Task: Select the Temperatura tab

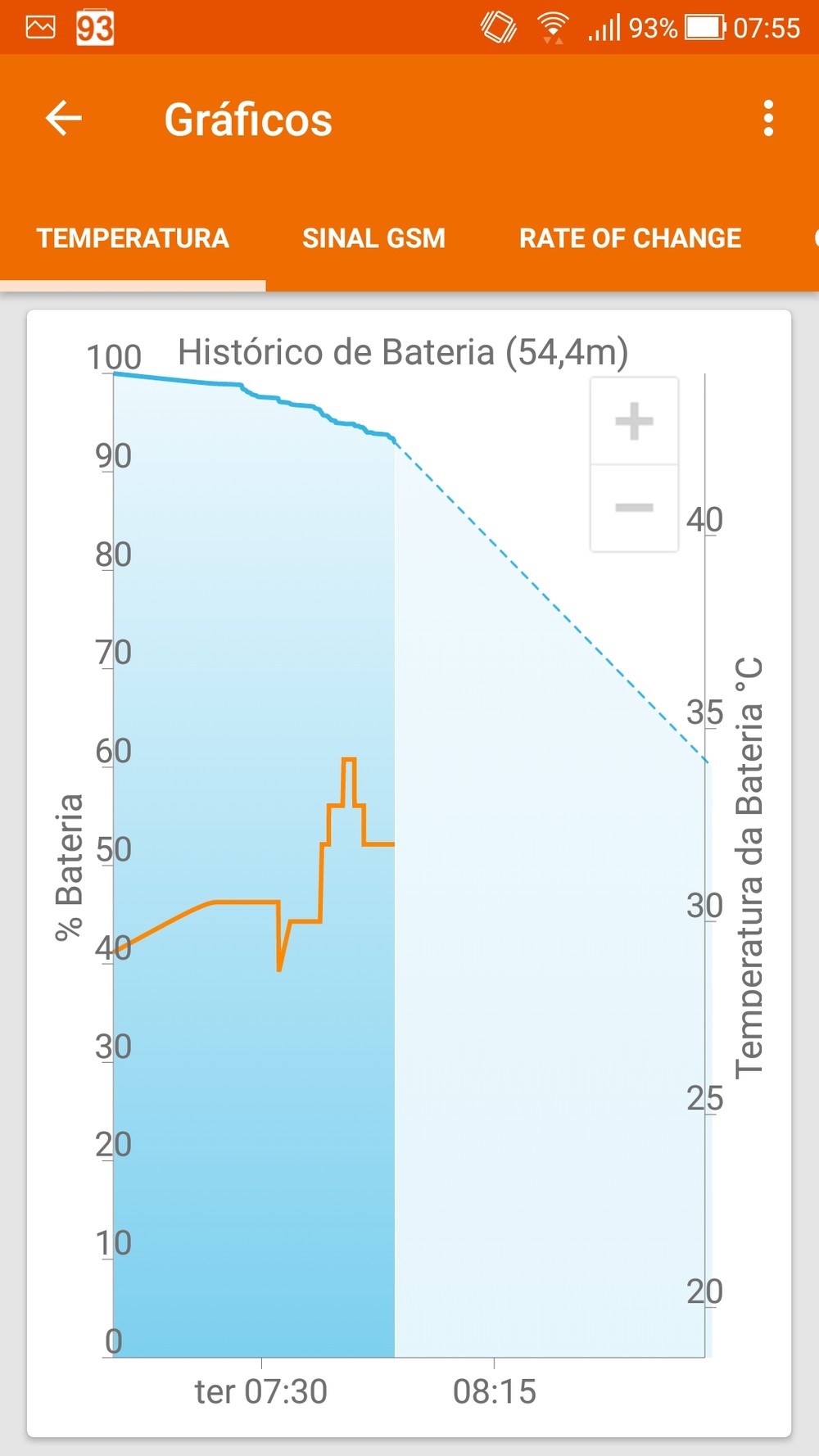Action: pos(133,238)
